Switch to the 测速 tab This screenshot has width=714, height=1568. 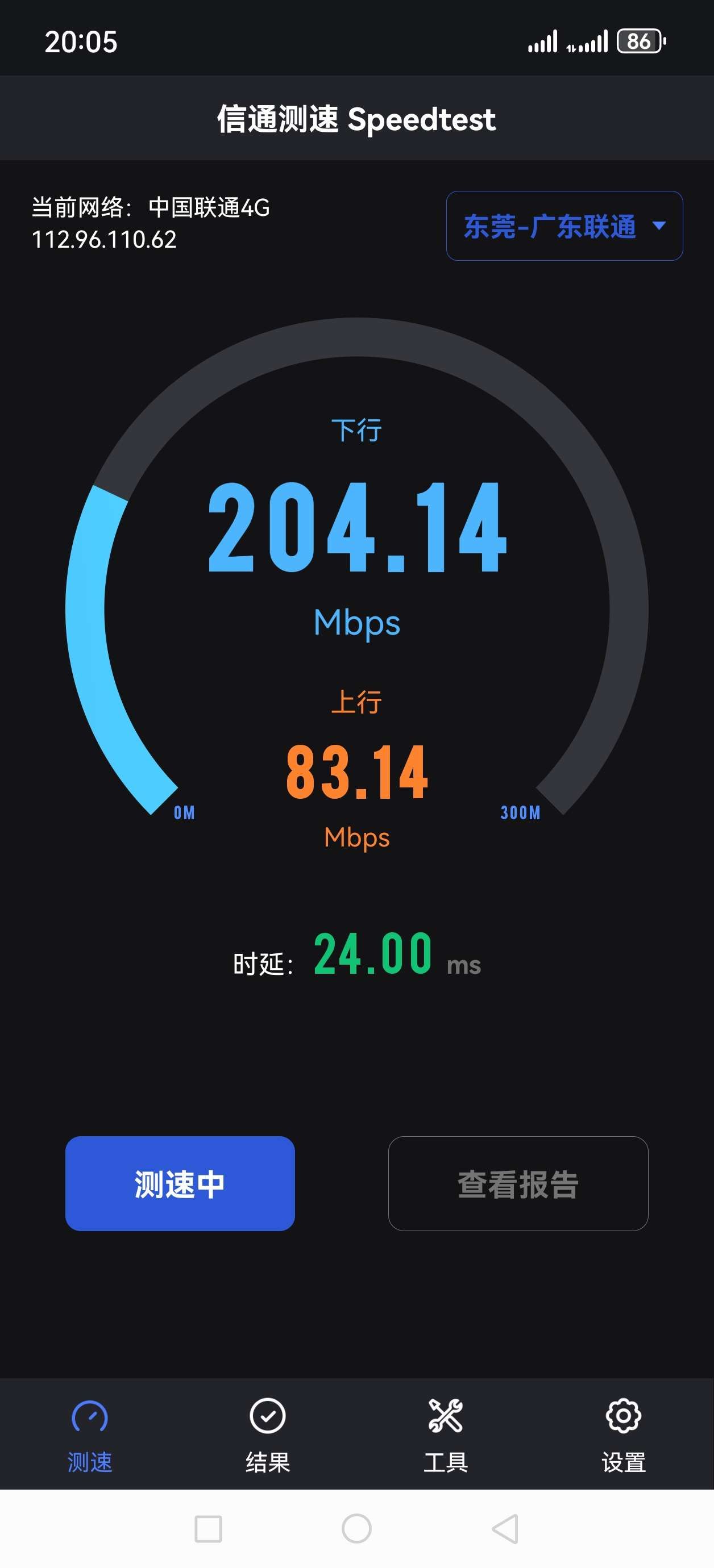pos(90,1435)
